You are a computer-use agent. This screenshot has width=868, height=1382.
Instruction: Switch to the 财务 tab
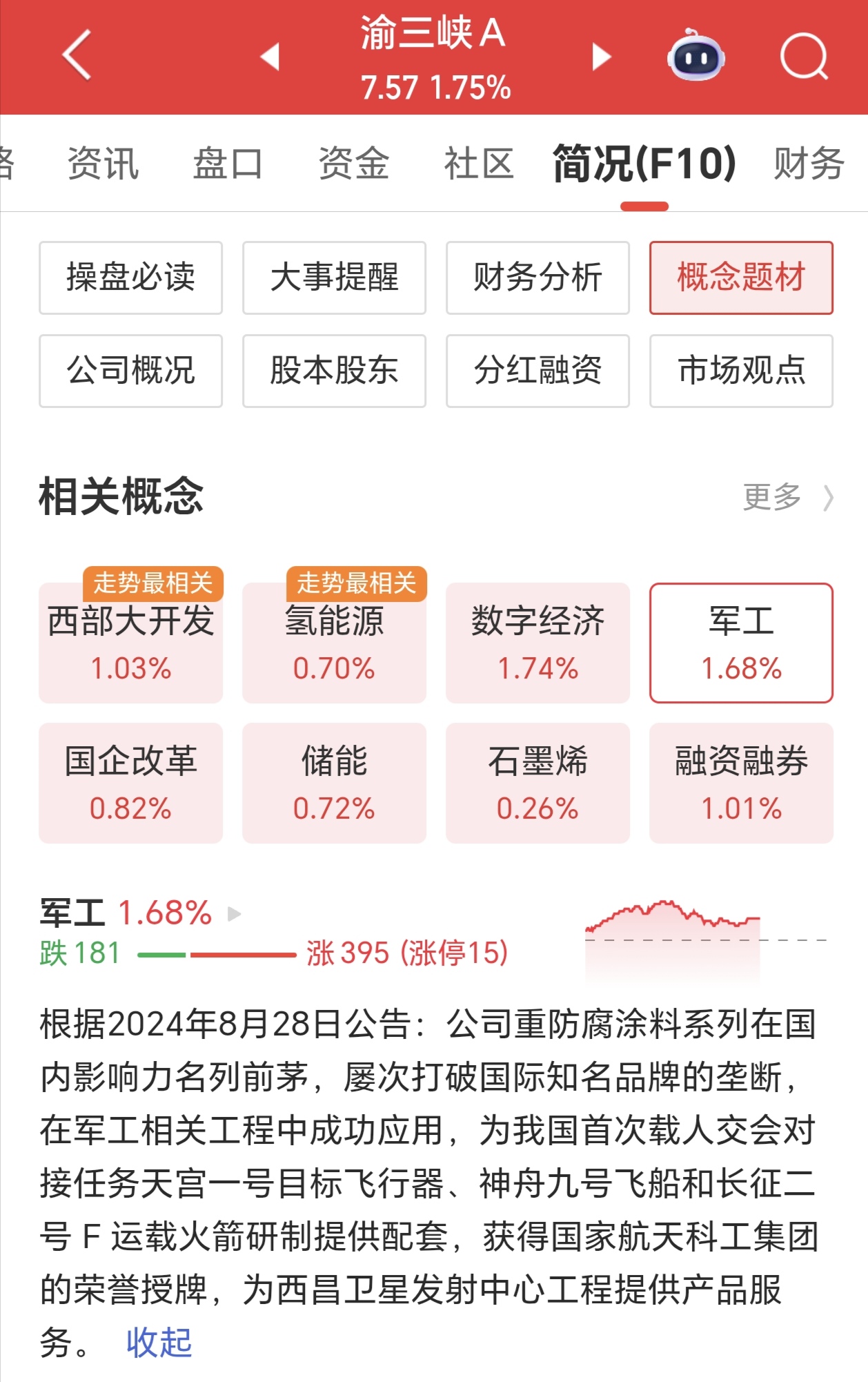click(809, 164)
